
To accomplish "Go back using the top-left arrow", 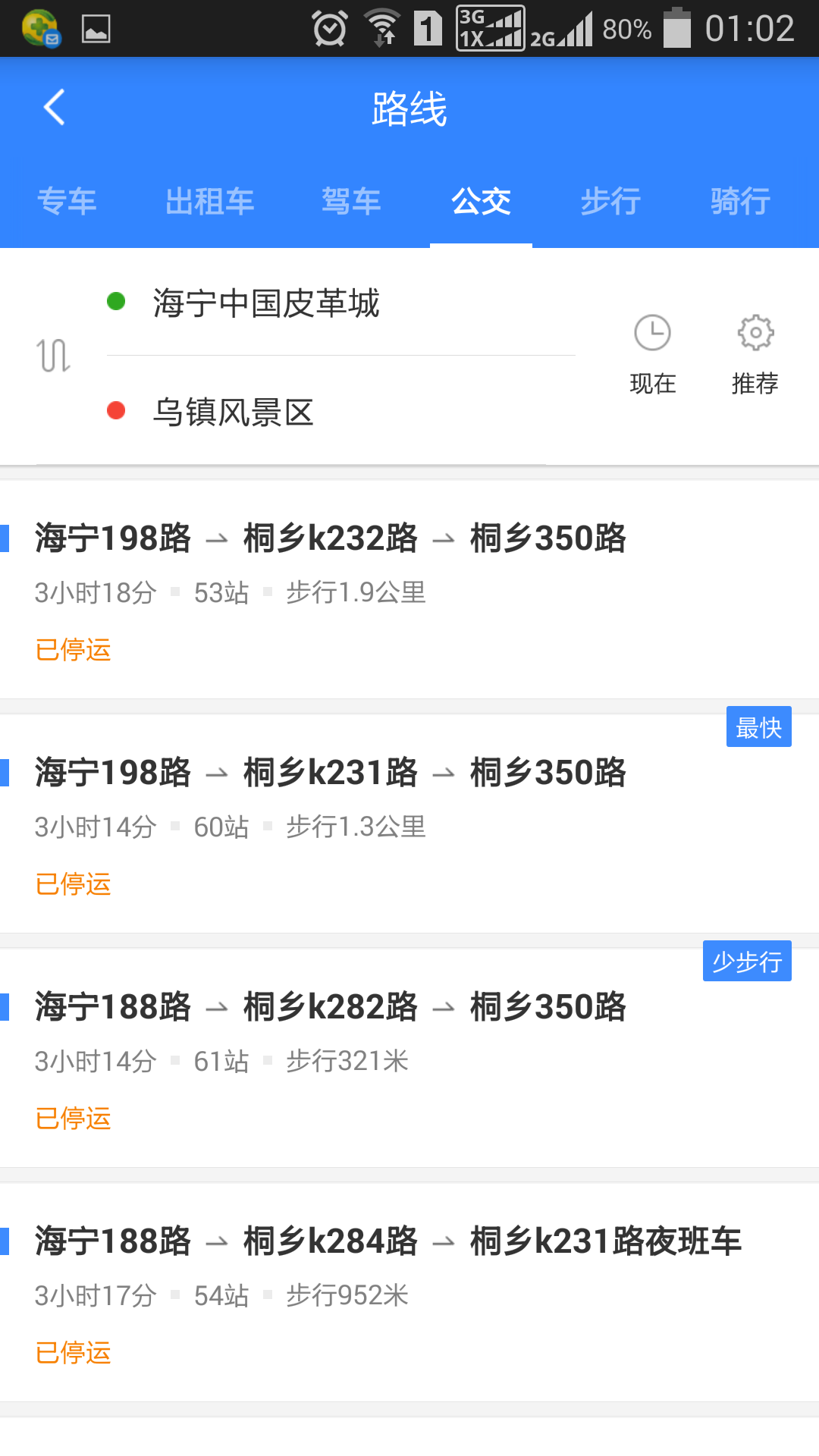I will pyautogui.click(x=54, y=108).
